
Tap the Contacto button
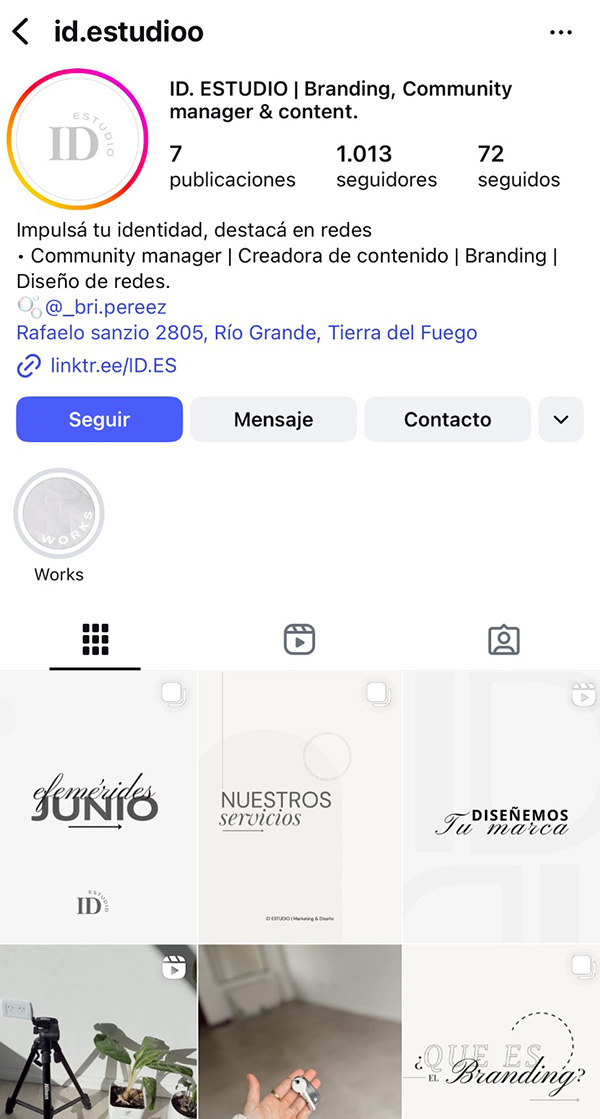coord(447,419)
